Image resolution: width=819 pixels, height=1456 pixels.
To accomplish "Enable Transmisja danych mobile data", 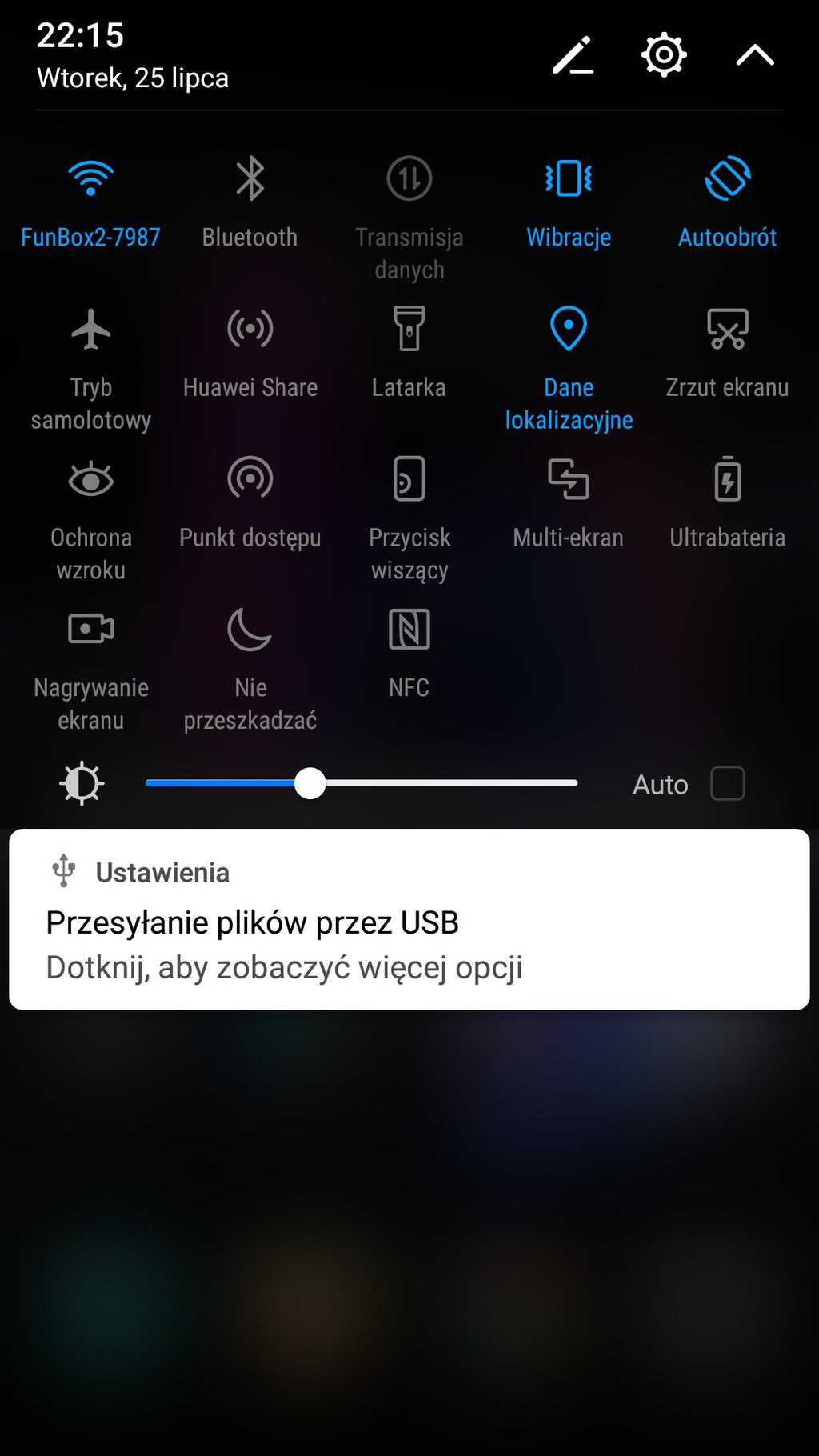I will [x=409, y=179].
